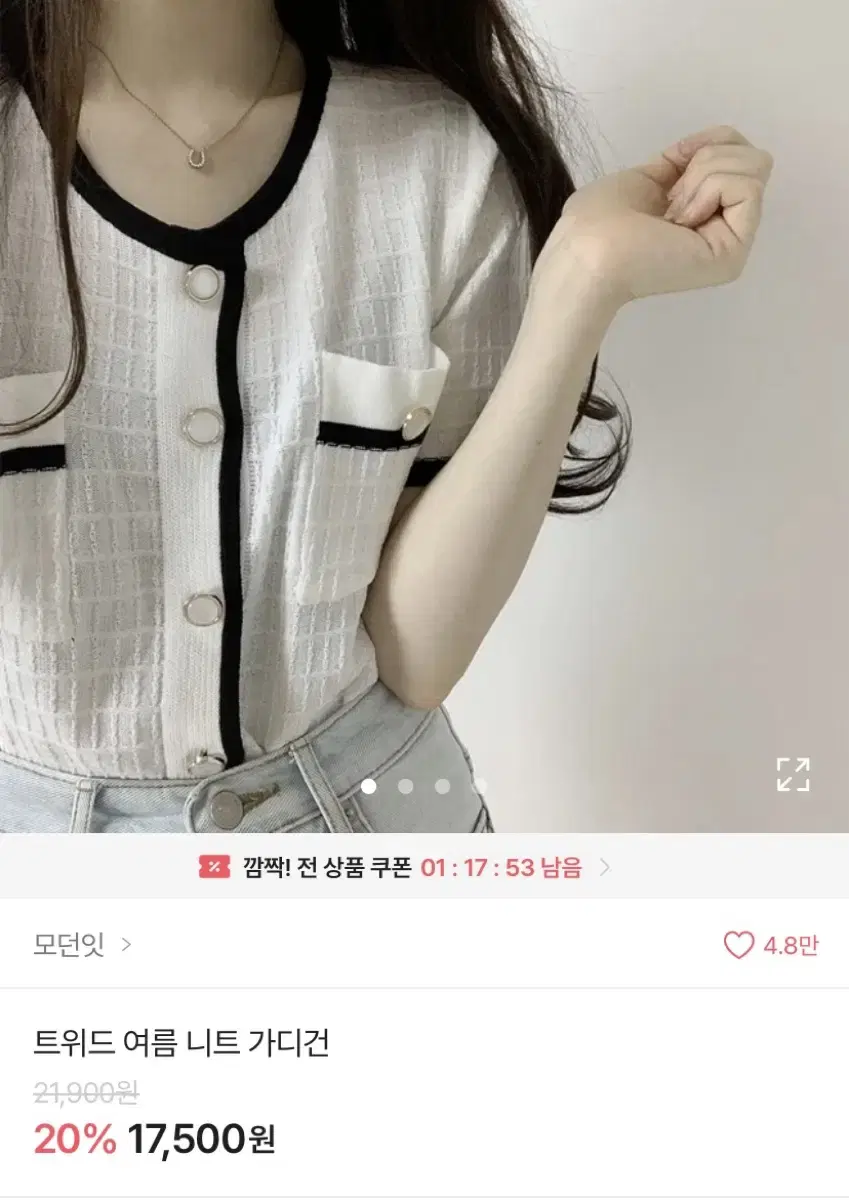The width and height of the screenshot is (849, 1200).
Task: Tap the fullscreen expand icon on the photo
Action: point(795,773)
